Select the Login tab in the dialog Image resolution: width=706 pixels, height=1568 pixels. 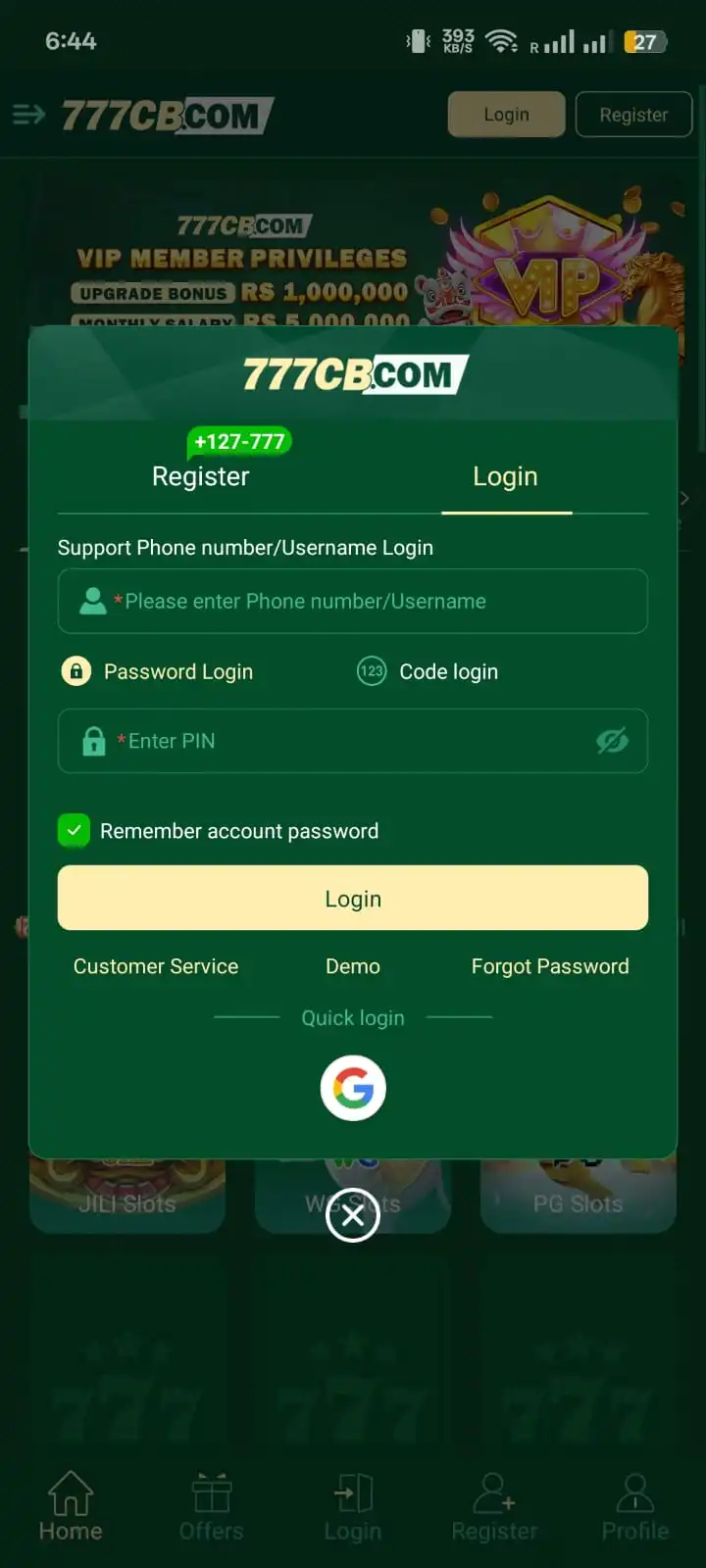point(505,476)
